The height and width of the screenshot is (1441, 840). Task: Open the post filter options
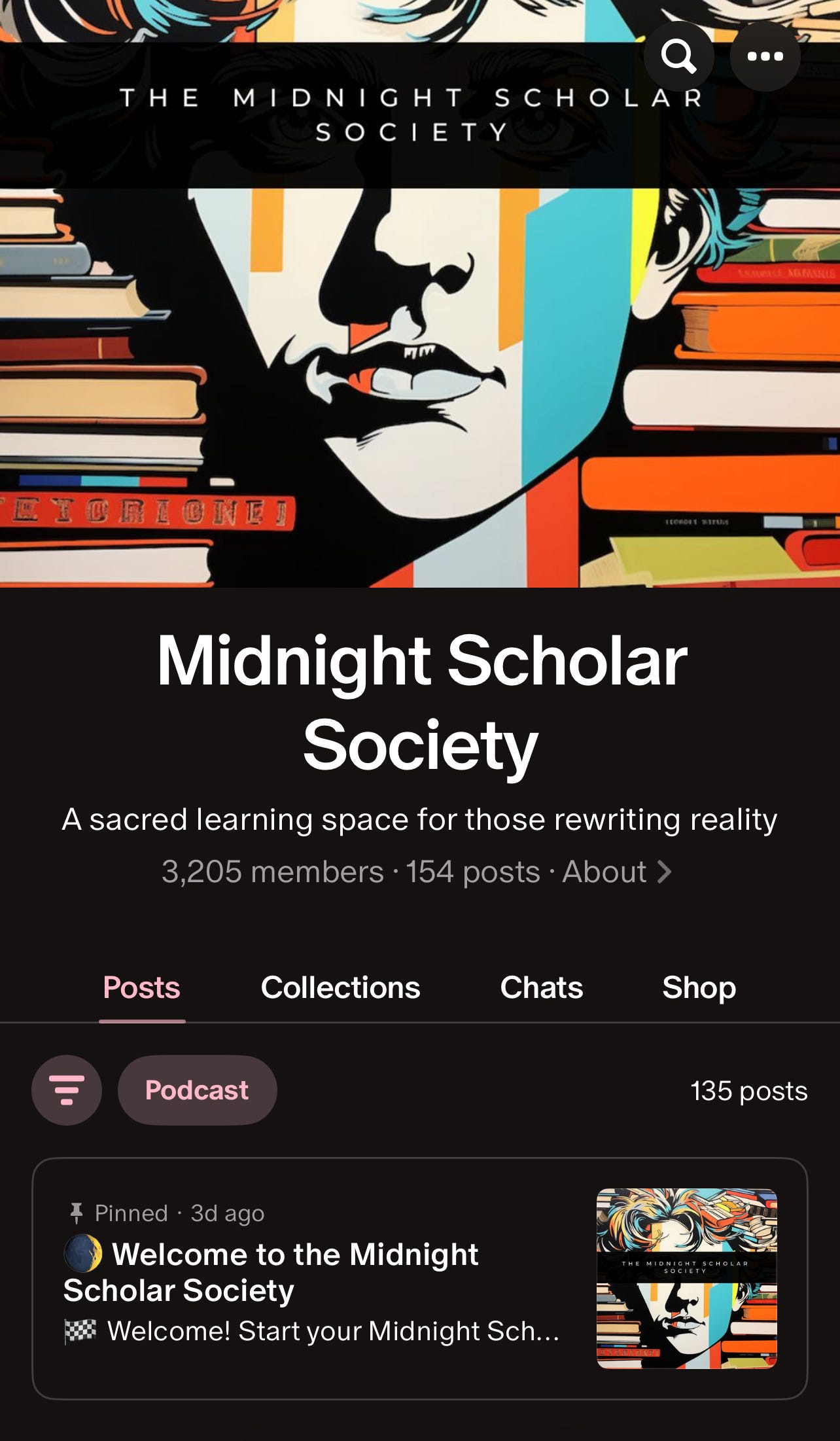[x=67, y=1090]
